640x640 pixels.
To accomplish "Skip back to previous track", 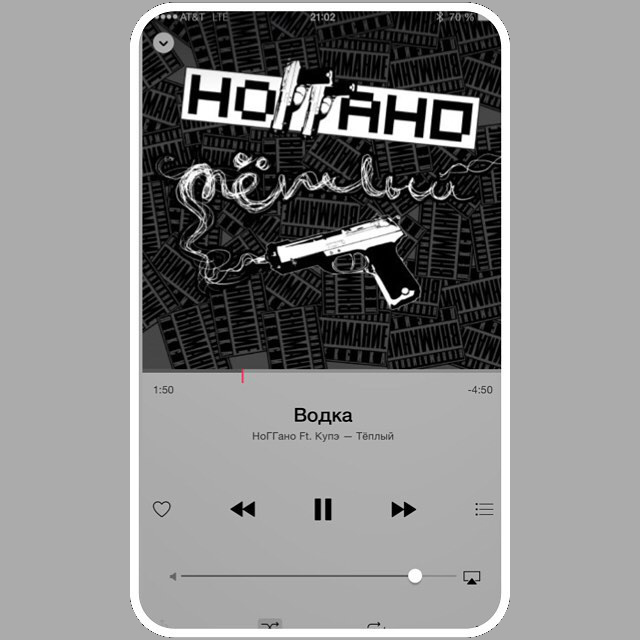I will click(x=242, y=509).
